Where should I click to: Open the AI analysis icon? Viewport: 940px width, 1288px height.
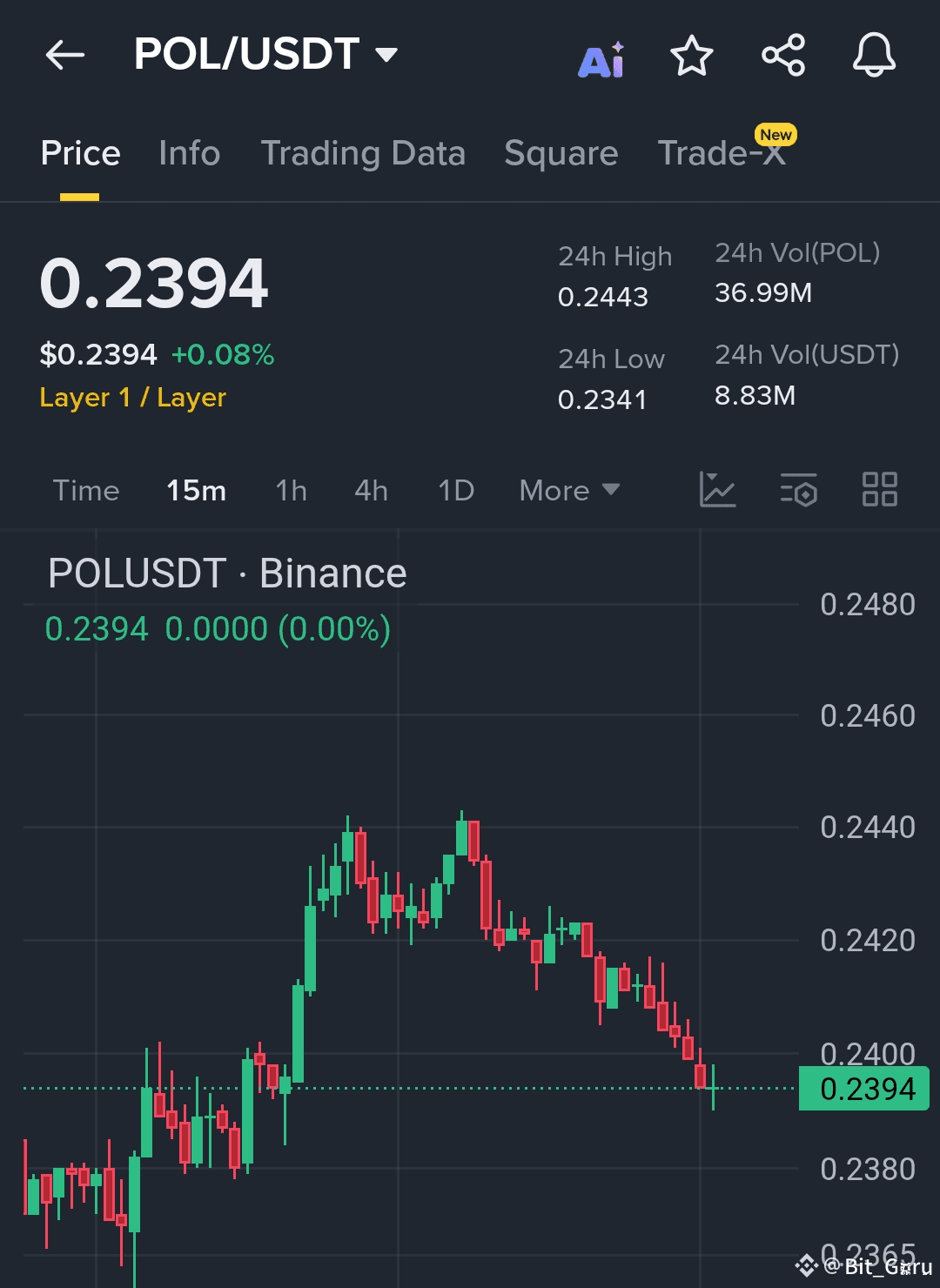(601, 59)
